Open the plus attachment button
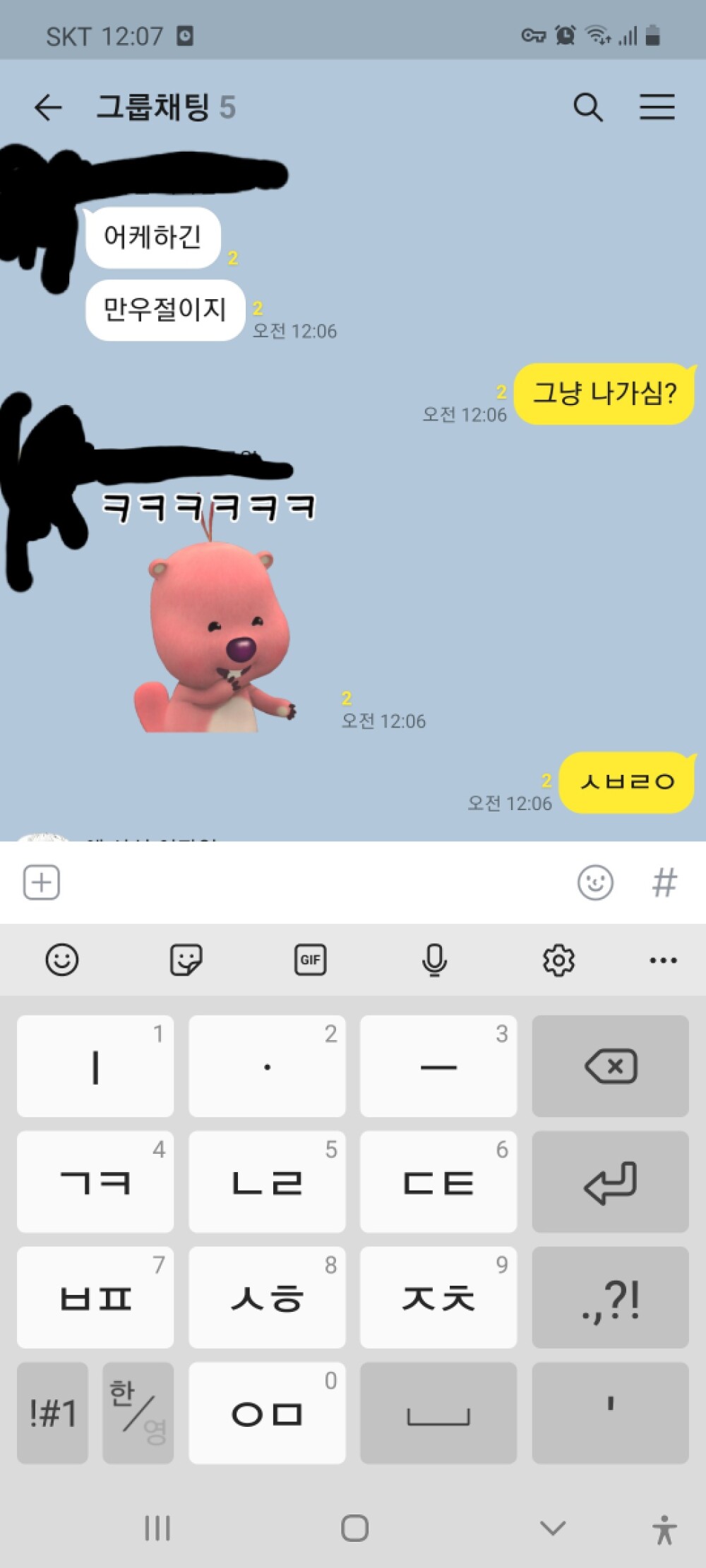Image resolution: width=706 pixels, height=1568 pixels. pos(42,882)
